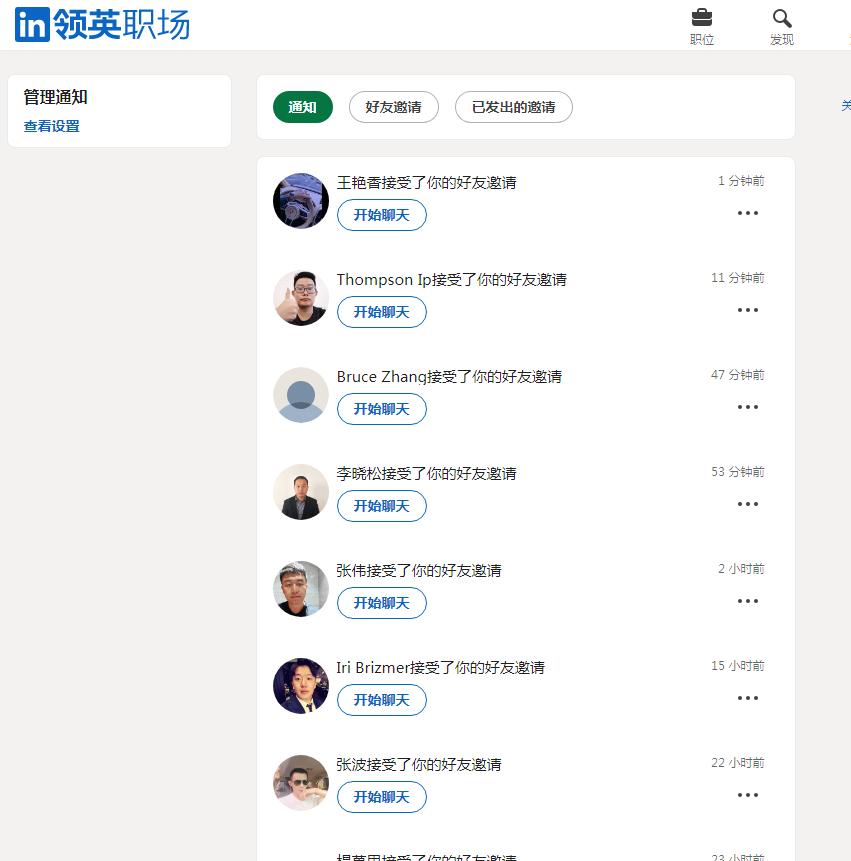Select the 通知 tab
The width and height of the screenshot is (851, 861).
302,107
